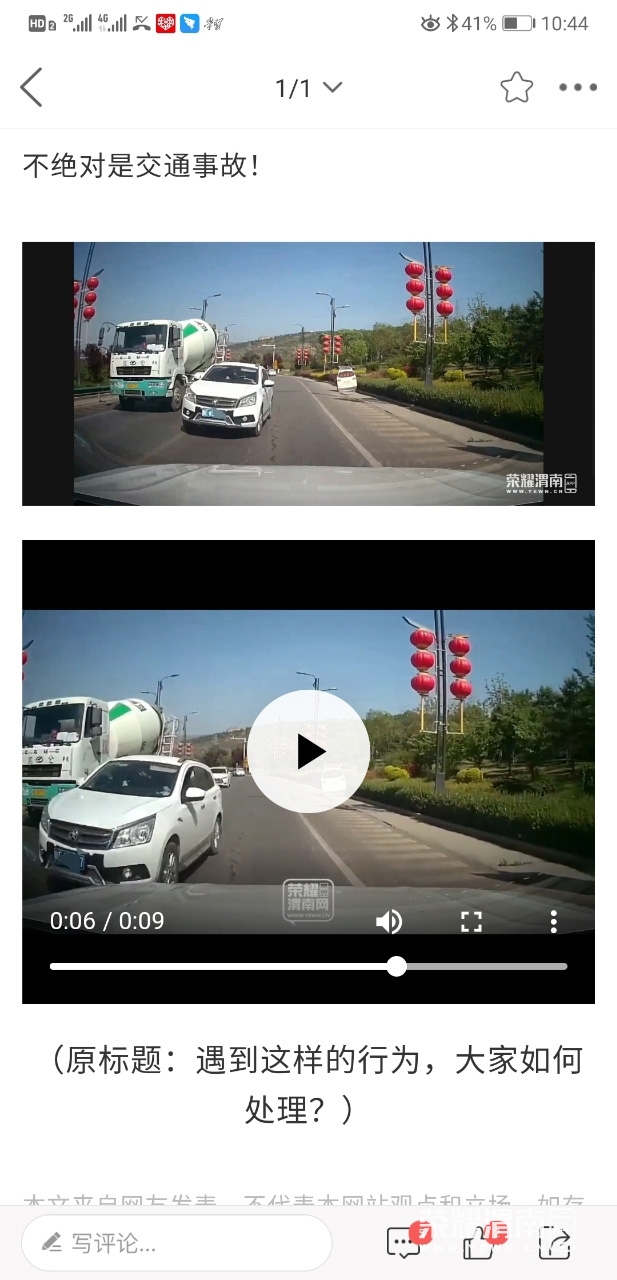Image resolution: width=617 pixels, height=1280 pixels.
Task: Favorite this article with the star
Action: (516, 88)
